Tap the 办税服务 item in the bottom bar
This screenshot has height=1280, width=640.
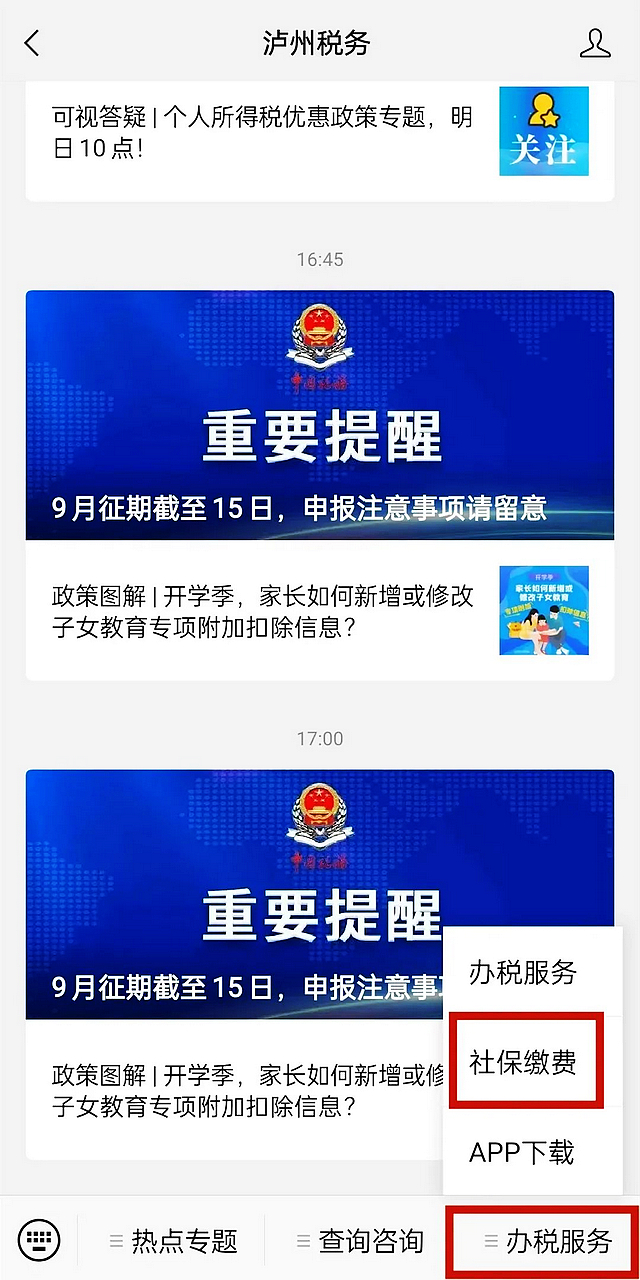(547, 1242)
